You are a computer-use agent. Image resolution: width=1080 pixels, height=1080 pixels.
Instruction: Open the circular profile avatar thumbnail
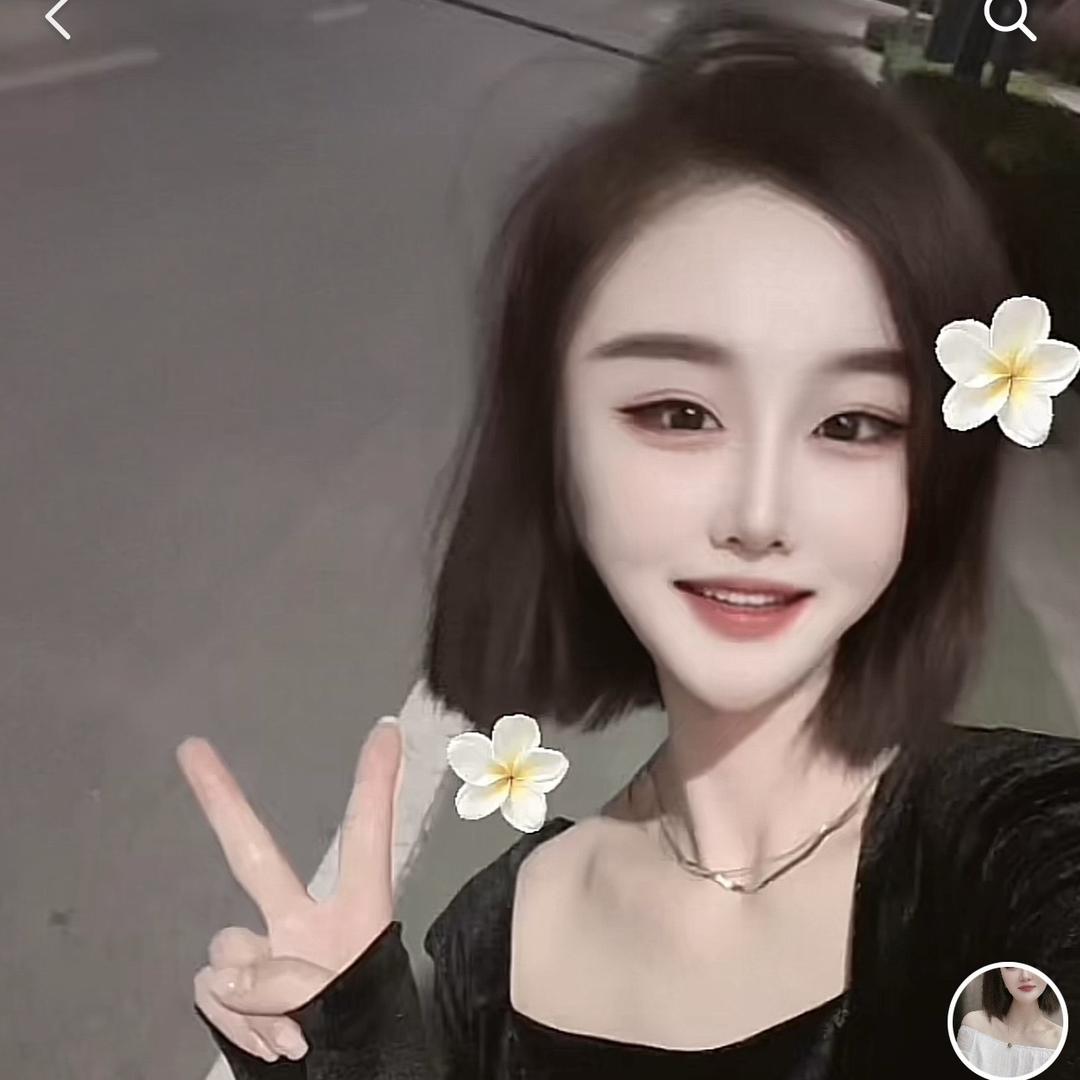[1007, 1021]
